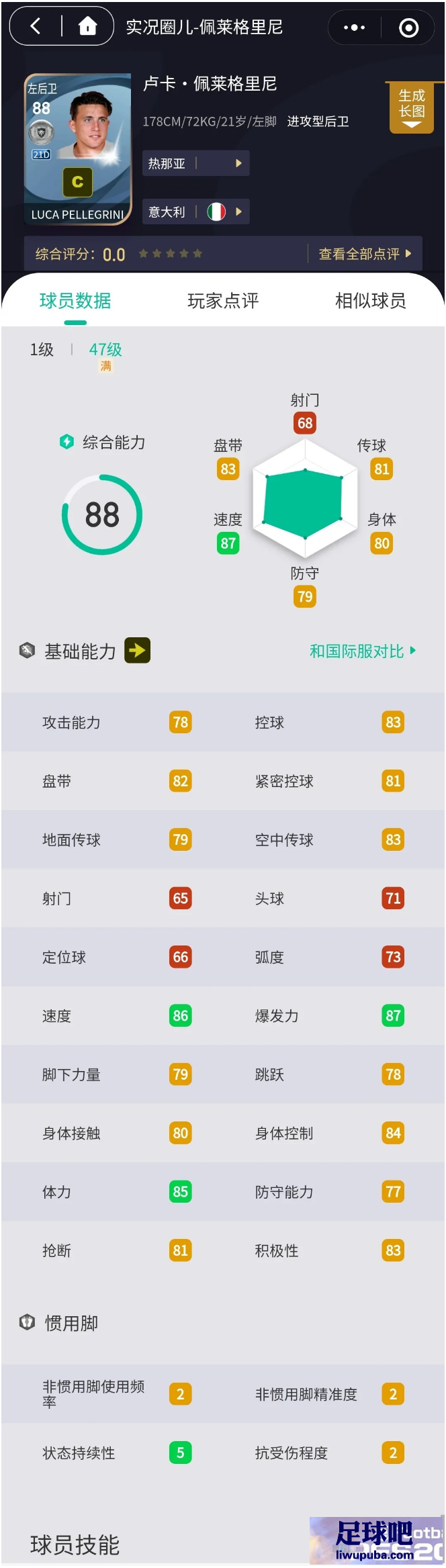Tap the yellow arrow beside 基础能力
446x1568 pixels.
pos(137,650)
